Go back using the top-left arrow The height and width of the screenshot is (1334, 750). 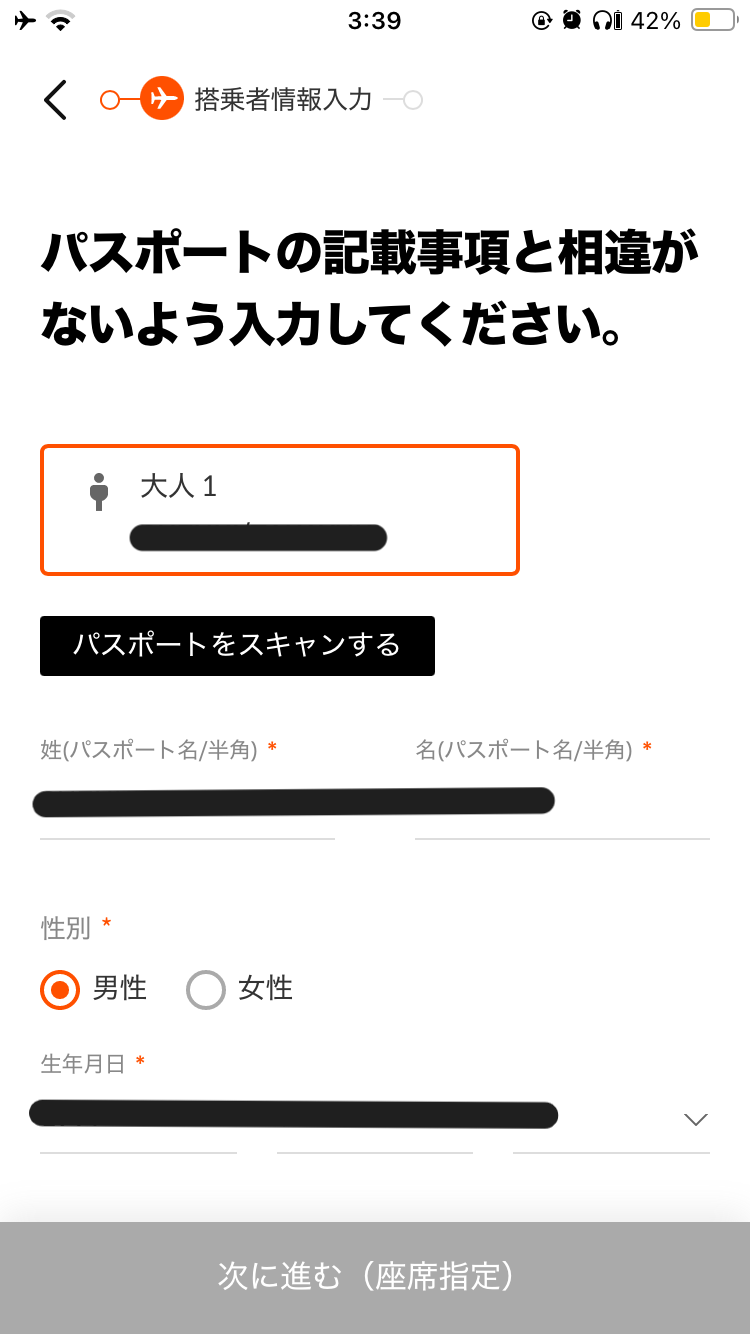(x=55, y=100)
